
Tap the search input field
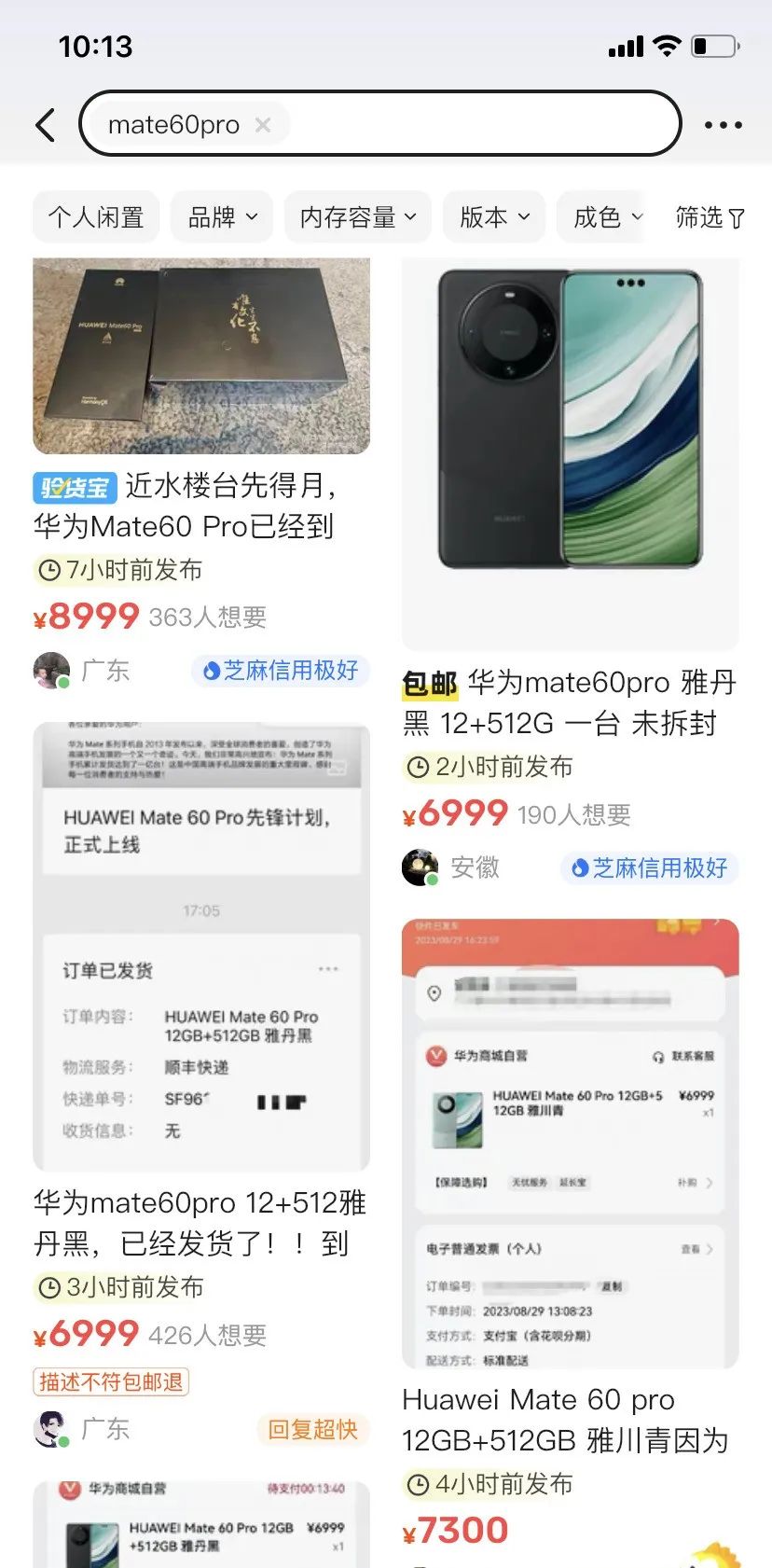point(380,123)
